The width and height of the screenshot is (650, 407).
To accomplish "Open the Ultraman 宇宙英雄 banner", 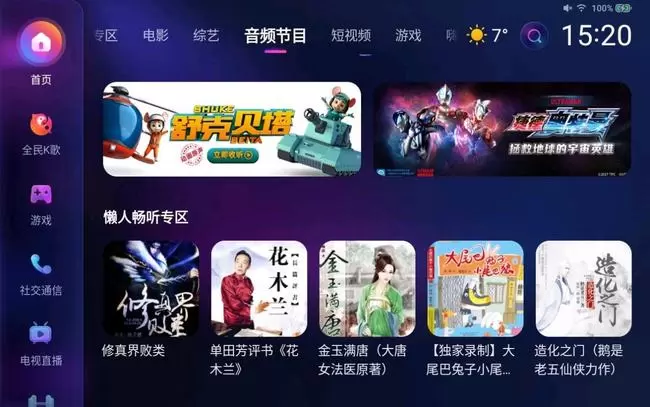I will coord(502,129).
